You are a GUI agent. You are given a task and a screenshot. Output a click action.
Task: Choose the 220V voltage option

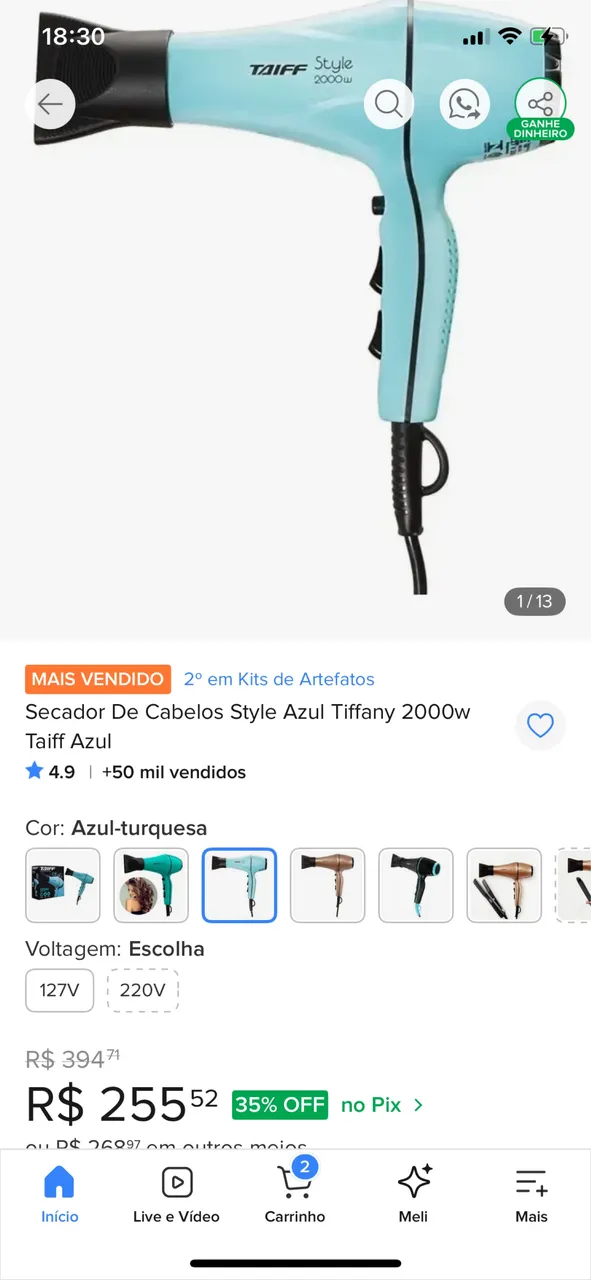143,991
